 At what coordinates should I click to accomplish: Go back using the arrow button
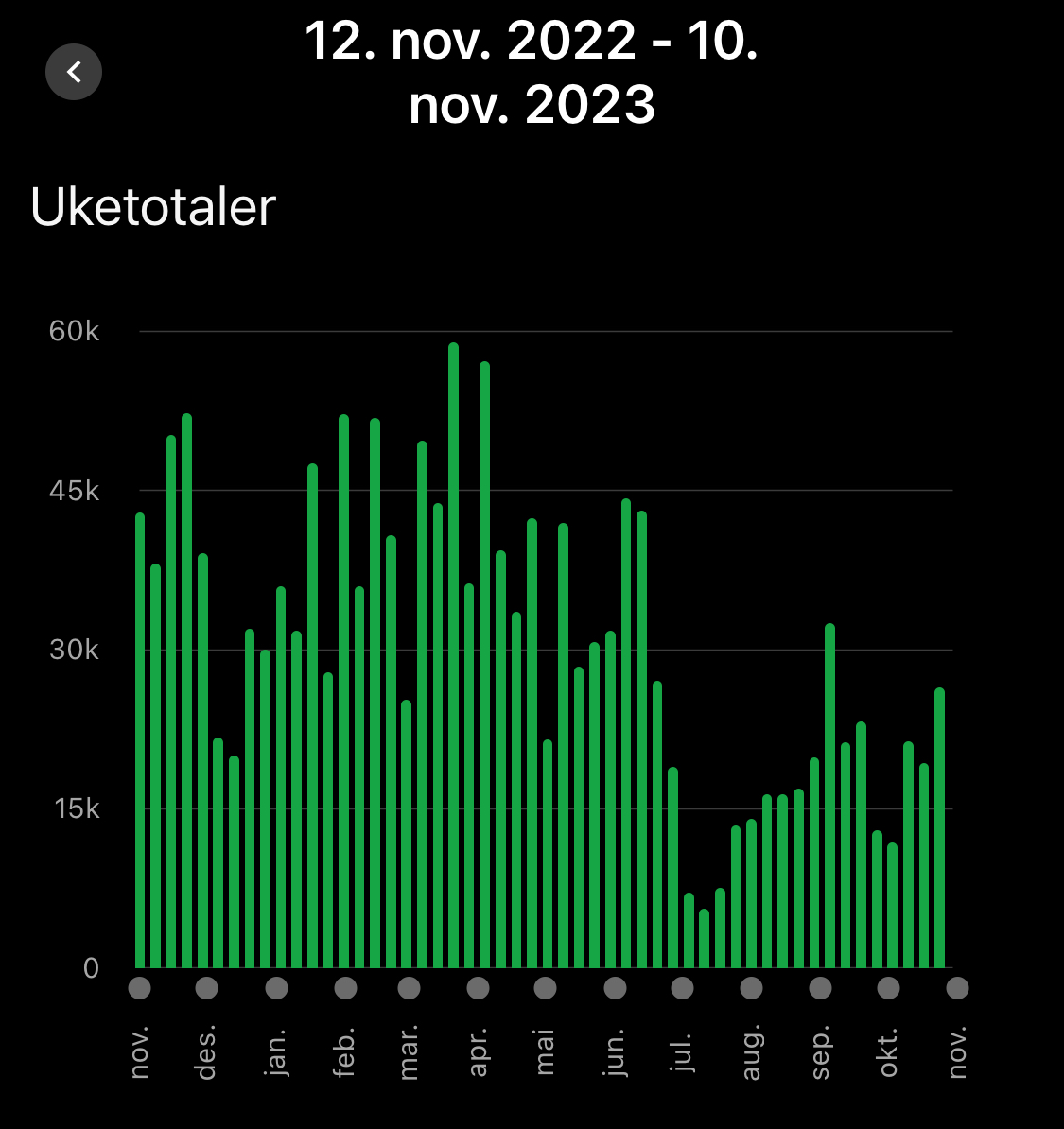click(74, 72)
